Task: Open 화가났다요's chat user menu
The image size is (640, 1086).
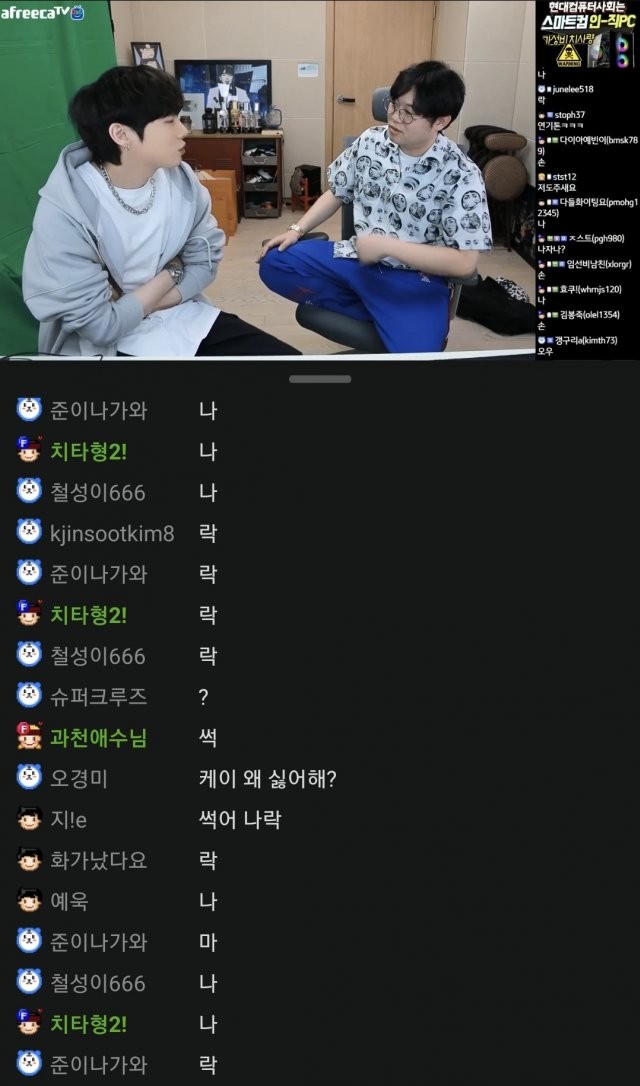Action: (x=98, y=860)
